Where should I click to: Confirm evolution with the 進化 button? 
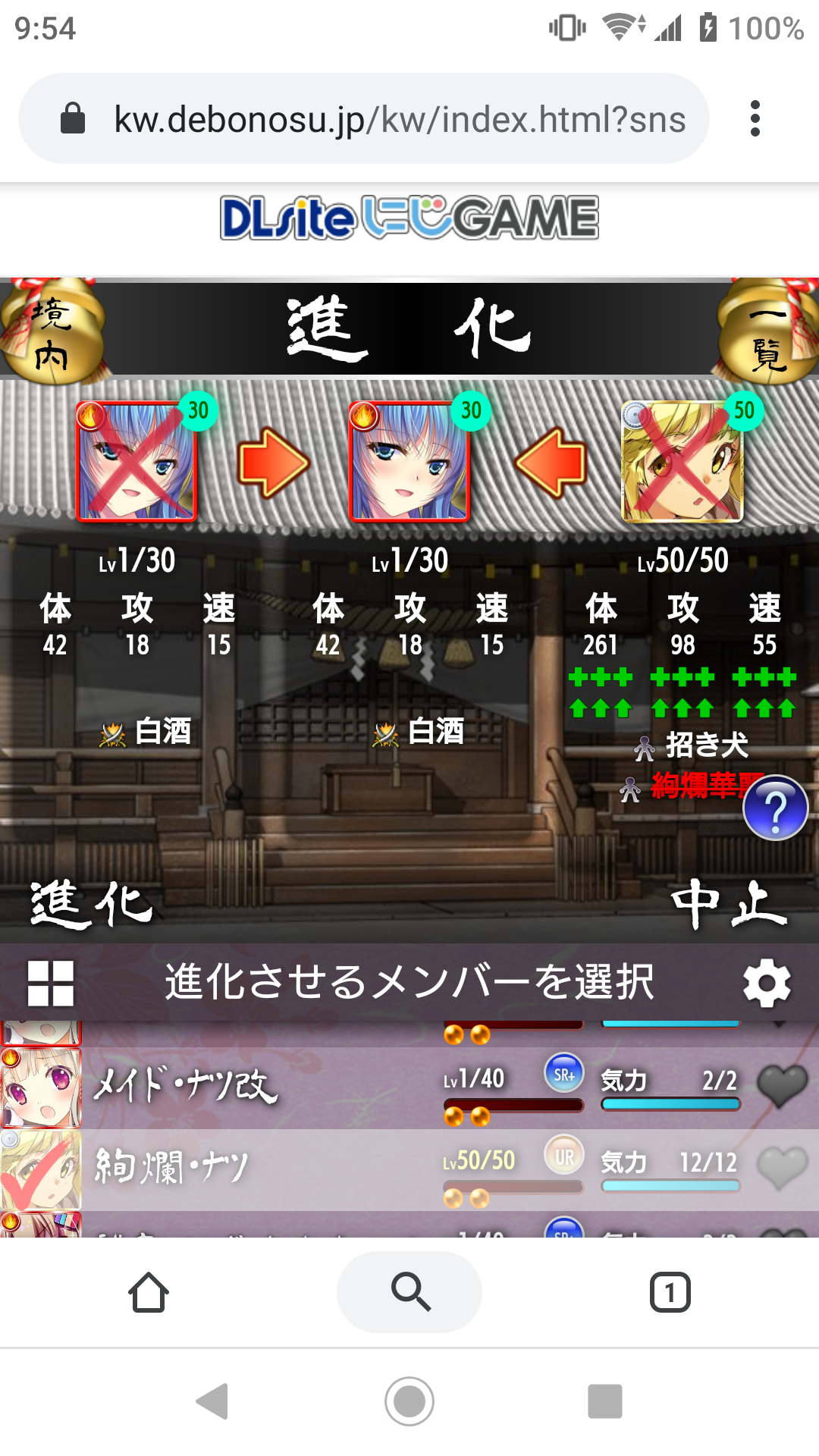(x=91, y=905)
